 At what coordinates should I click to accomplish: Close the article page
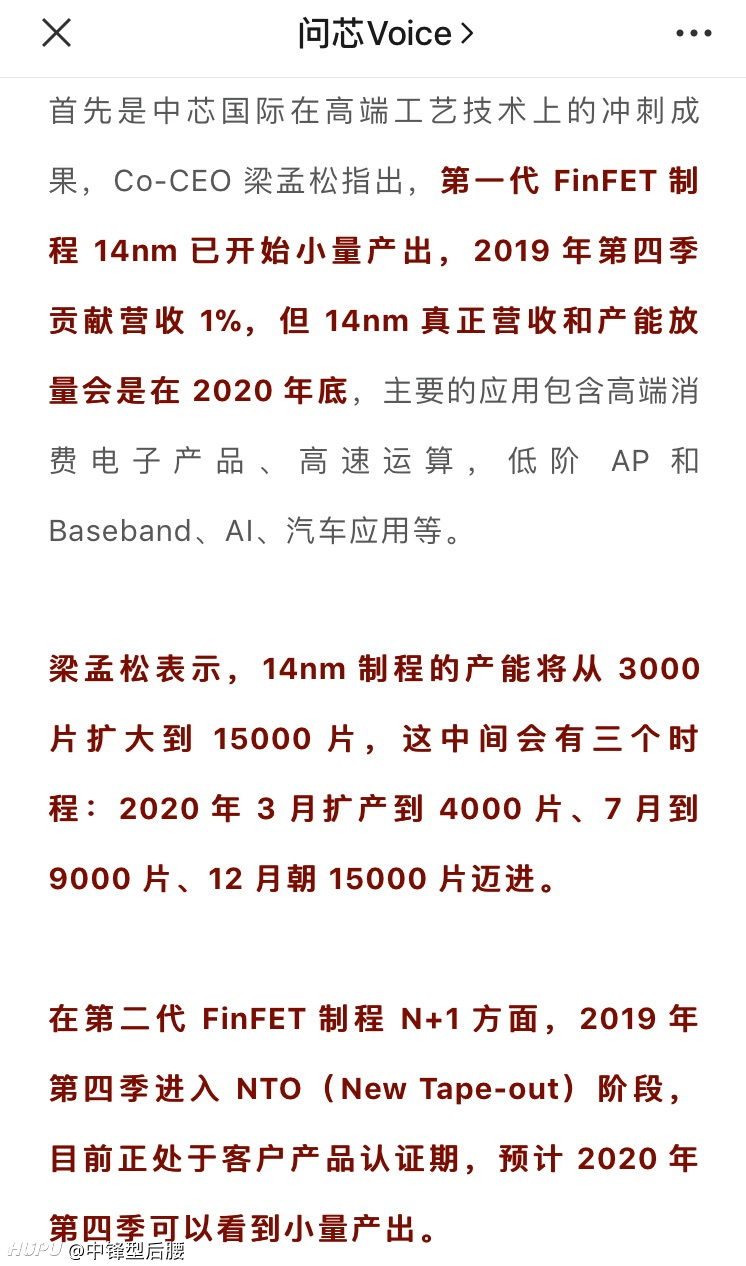point(56,33)
